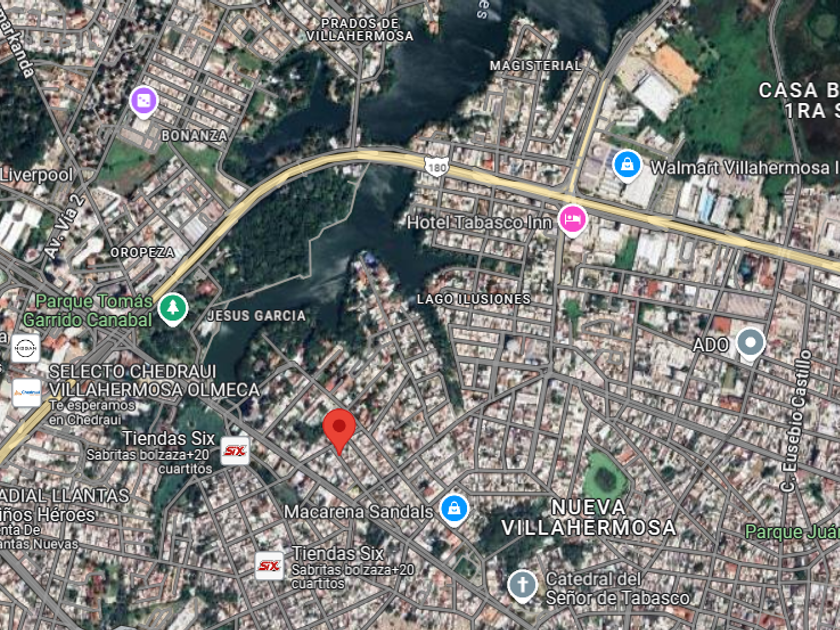Tap the Nissan dealership marker
The height and width of the screenshot is (630, 840).
(26, 348)
